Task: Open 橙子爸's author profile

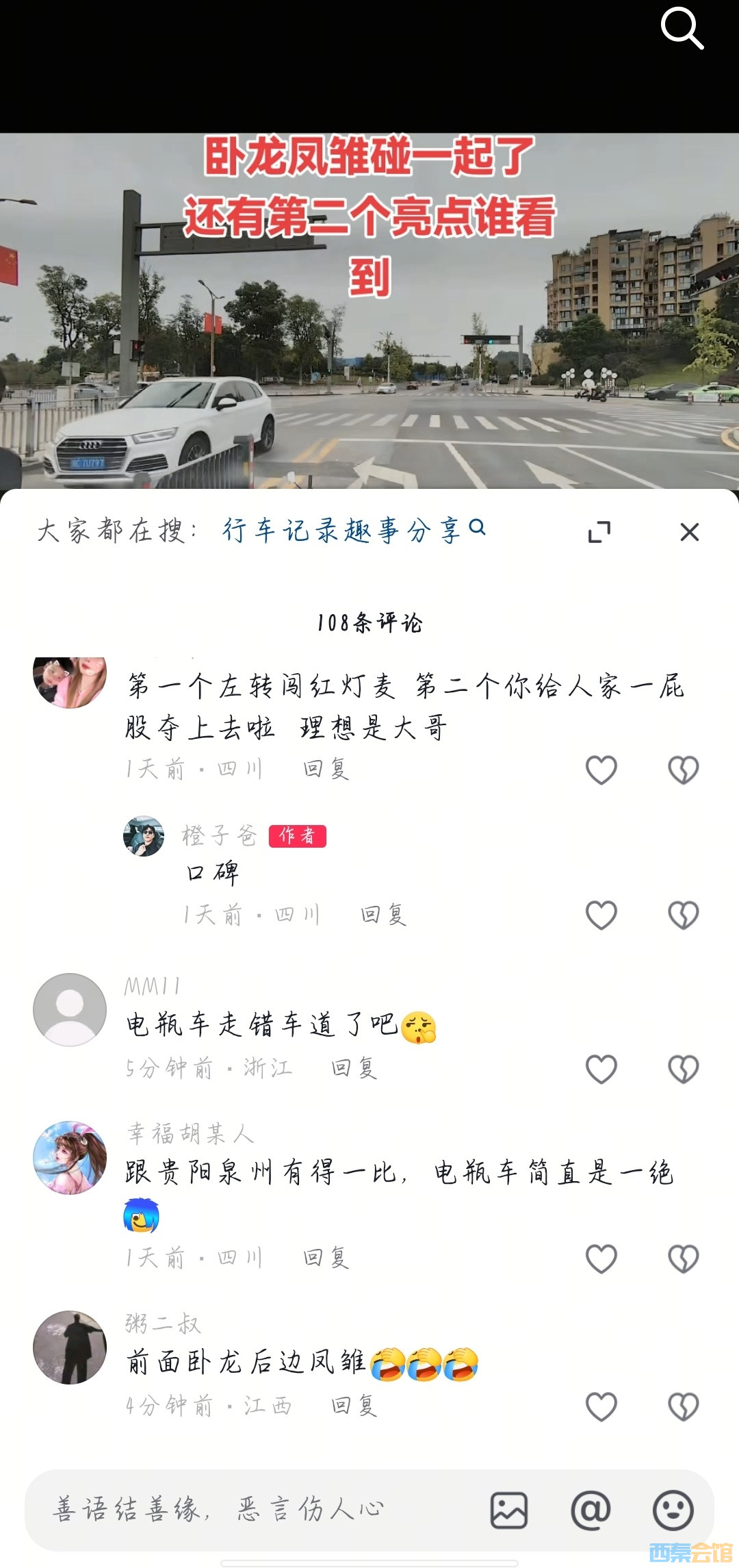Action: [x=144, y=836]
